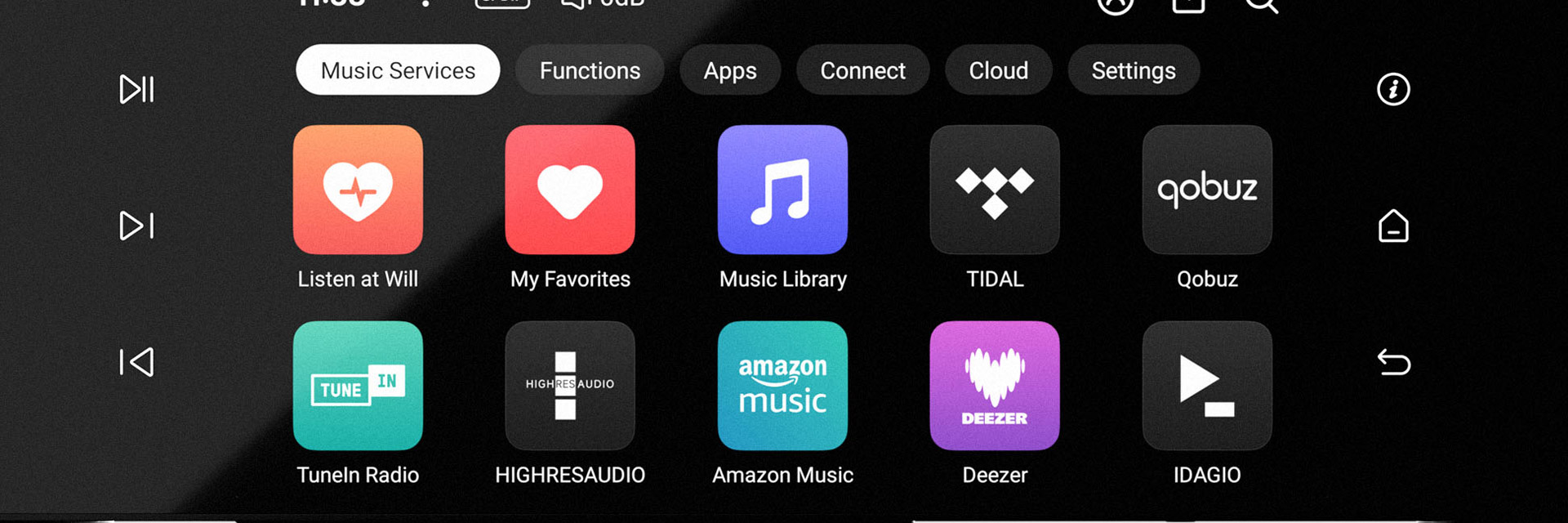This screenshot has width=1568, height=523.
Task: Open the Connect tab
Action: [x=862, y=70]
